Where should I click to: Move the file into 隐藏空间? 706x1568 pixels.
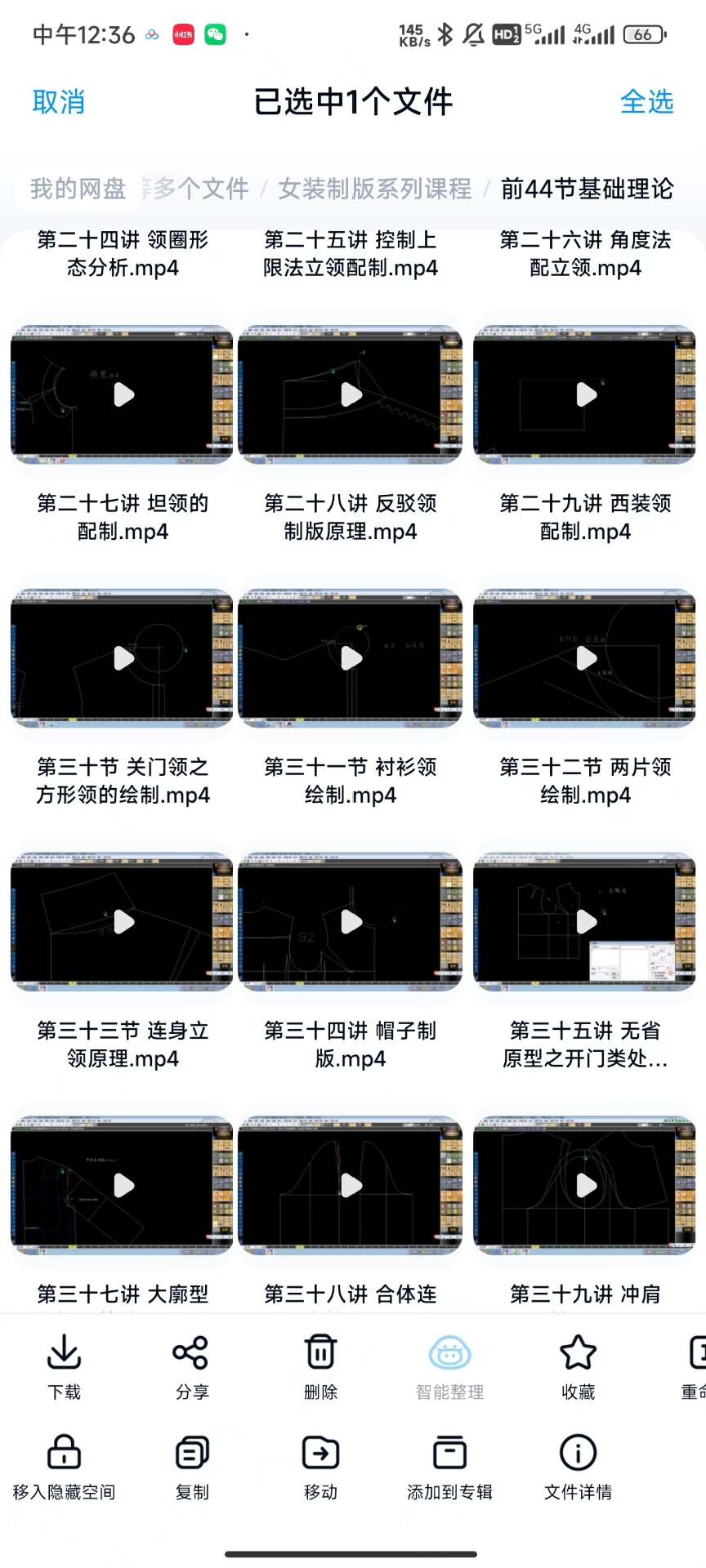tap(64, 1467)
